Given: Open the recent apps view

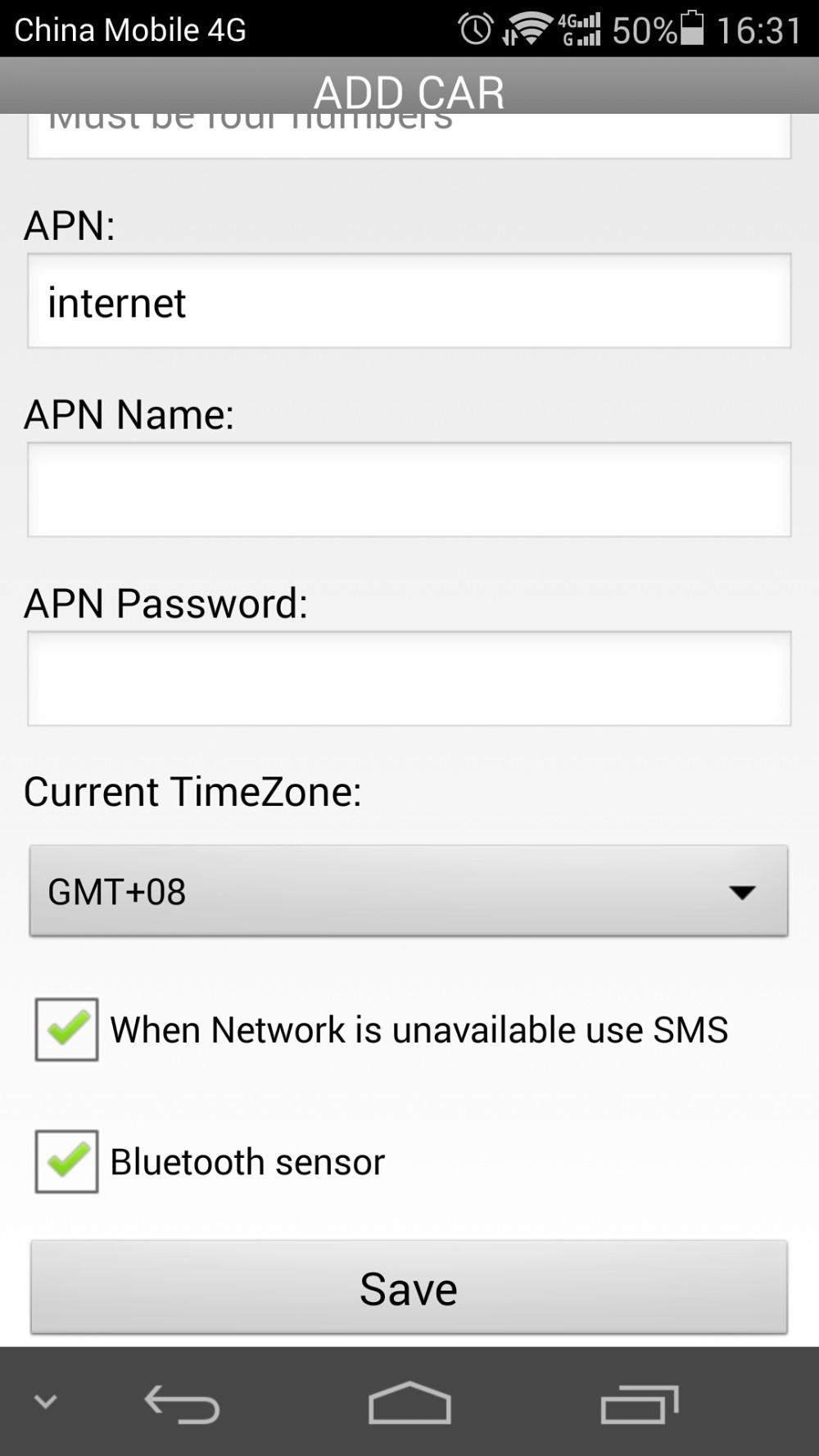Looking at the screenshot, I should coord(639,1404).
